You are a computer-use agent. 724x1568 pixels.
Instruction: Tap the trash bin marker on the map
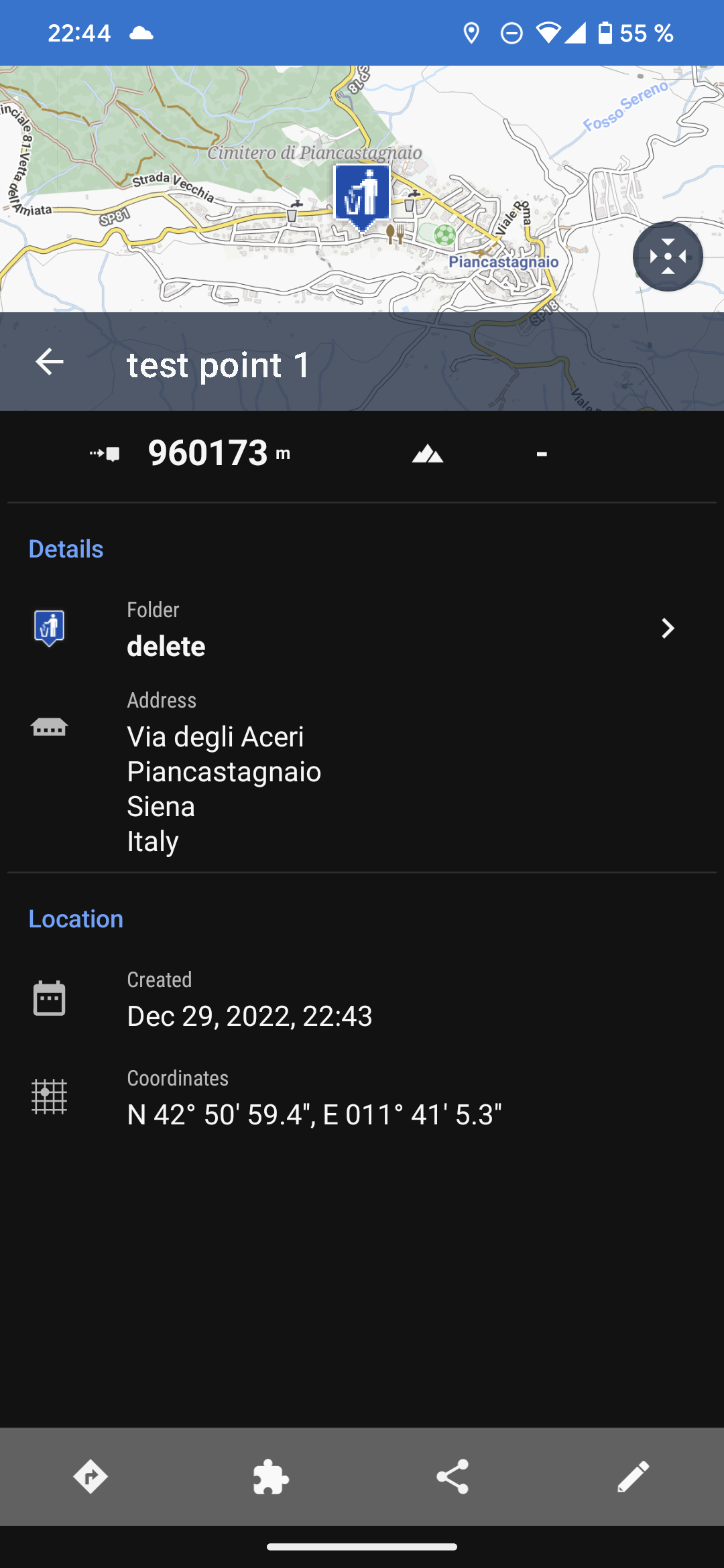tap(362, 196)
